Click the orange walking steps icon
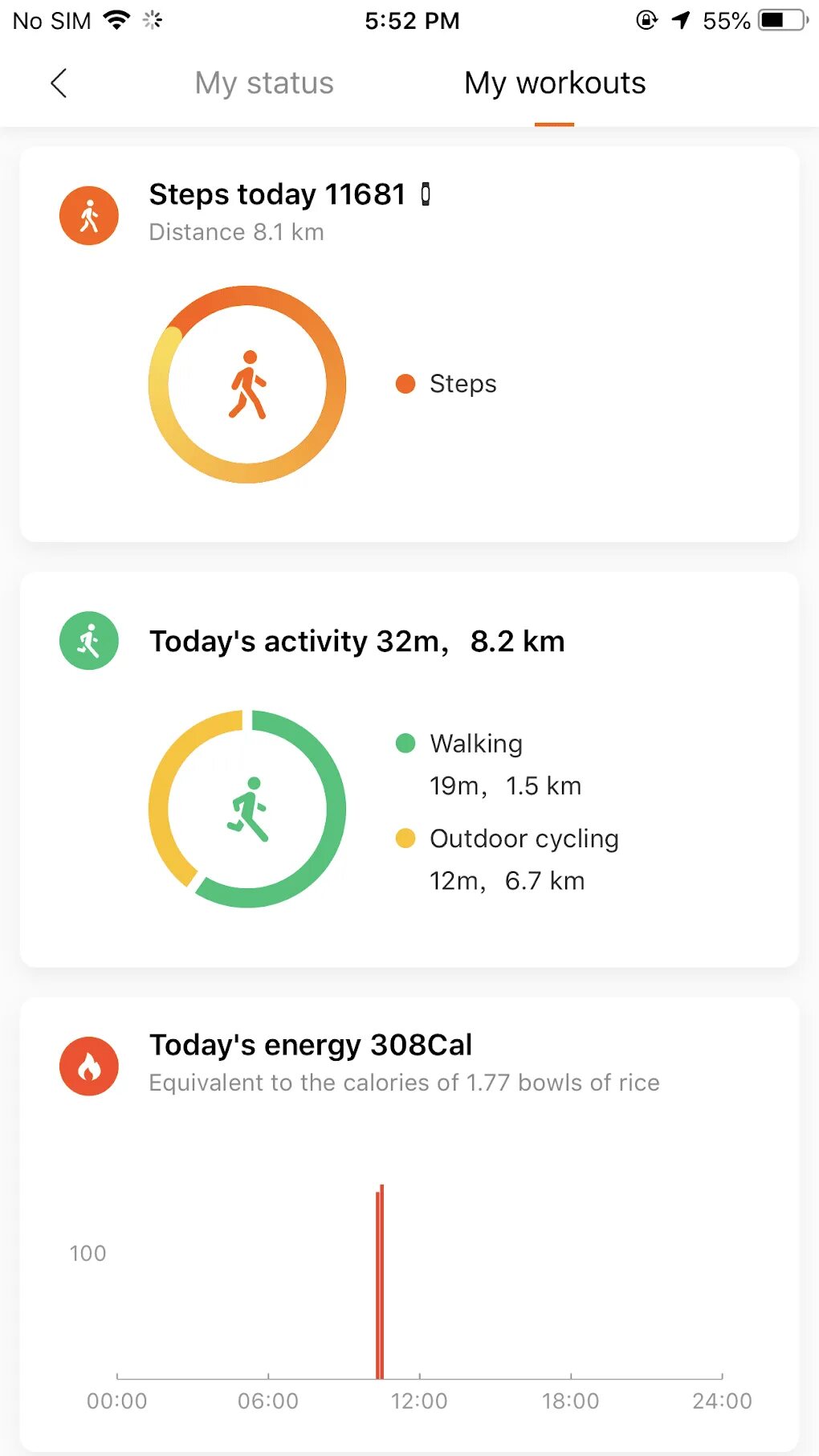The width and height of the screenshot is (819, 1456). [88, 215]
